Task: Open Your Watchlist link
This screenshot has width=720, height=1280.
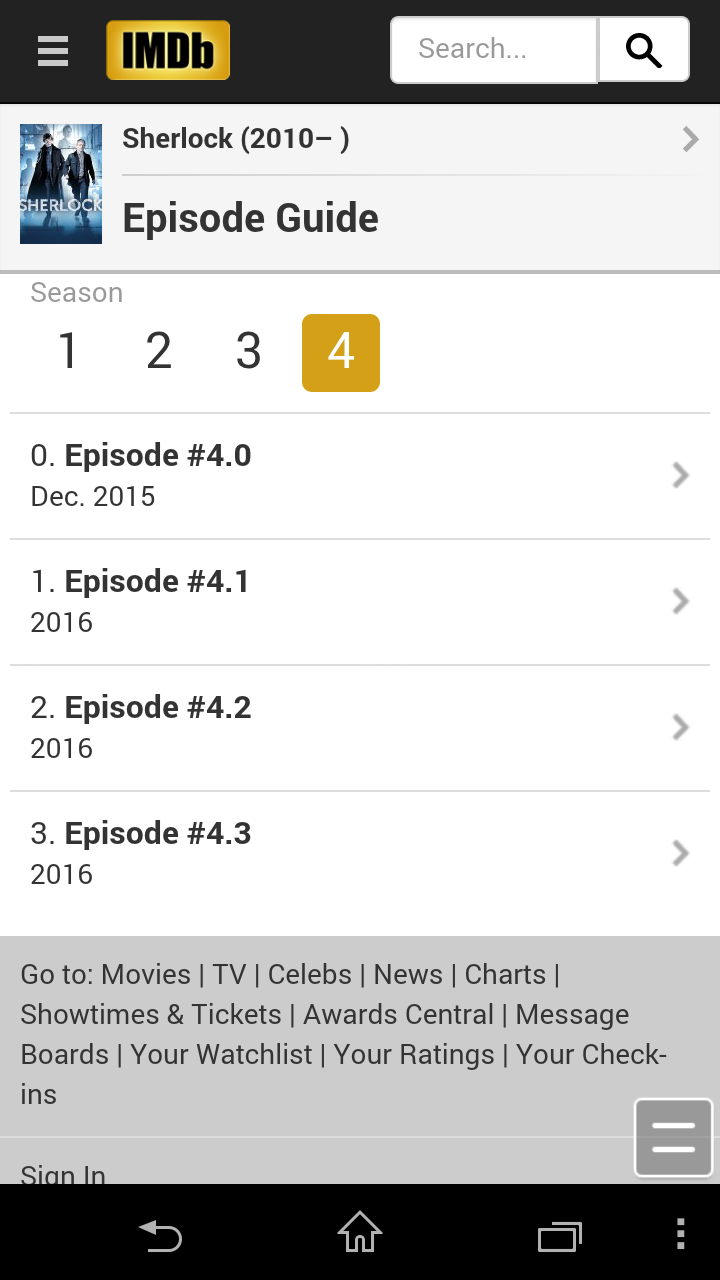Action: 222,1054
